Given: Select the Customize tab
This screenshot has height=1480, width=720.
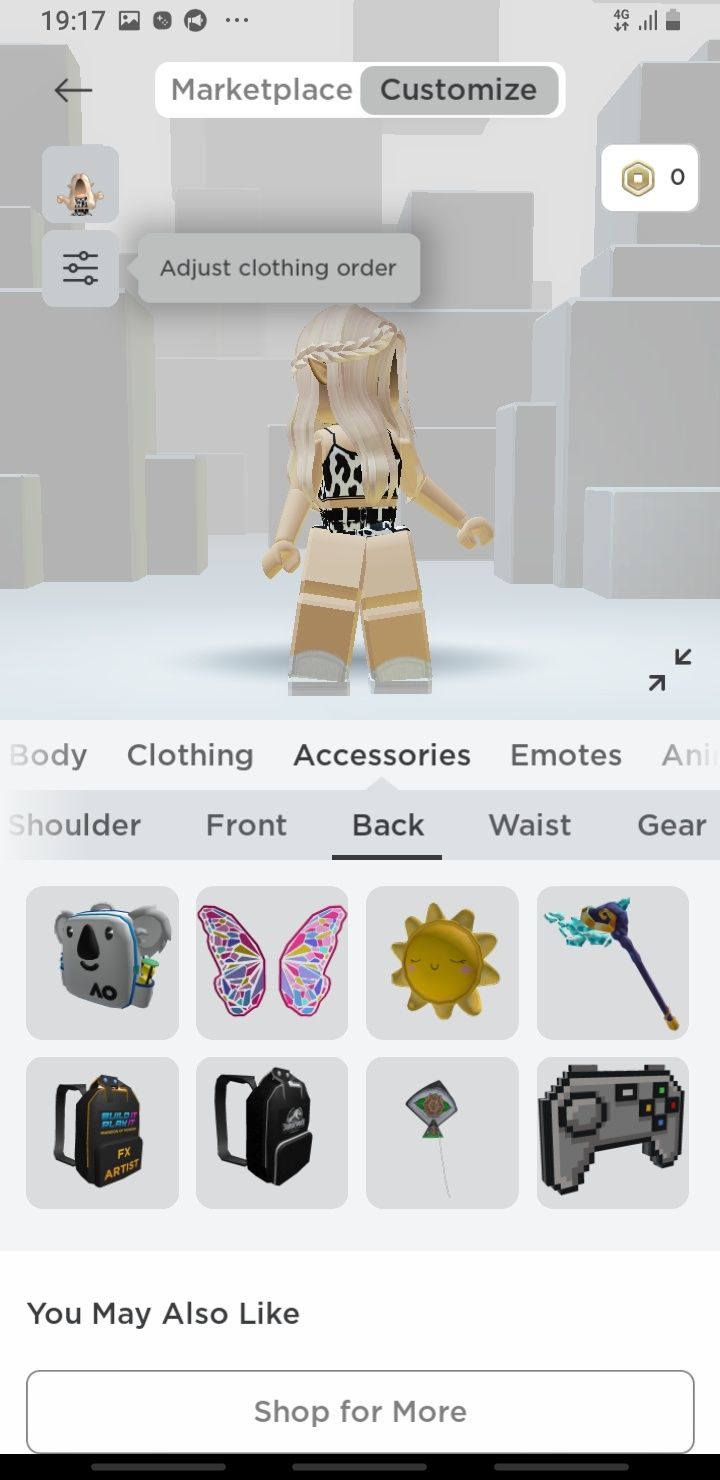Looking at the screenshot, I should (458, 90).
